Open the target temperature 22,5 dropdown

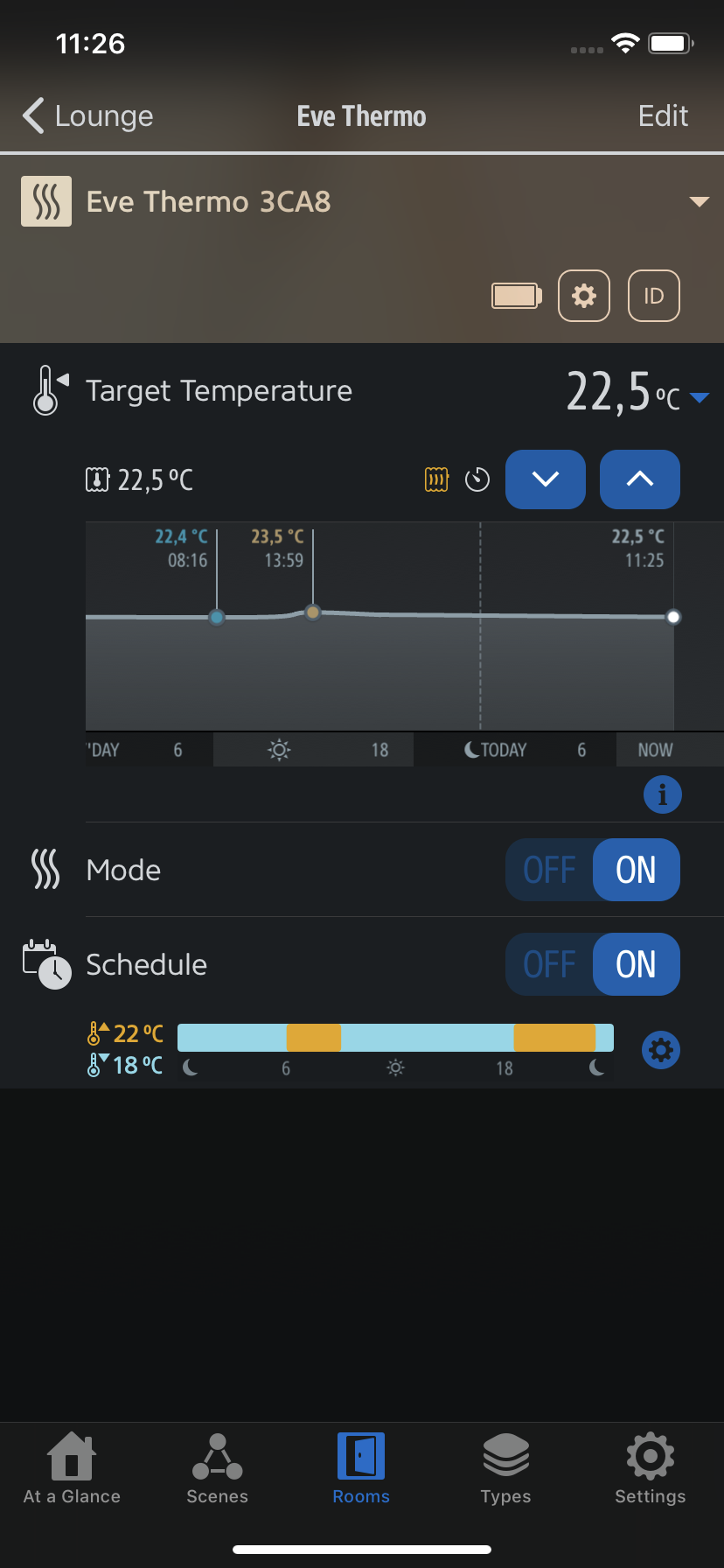point(700,398)
